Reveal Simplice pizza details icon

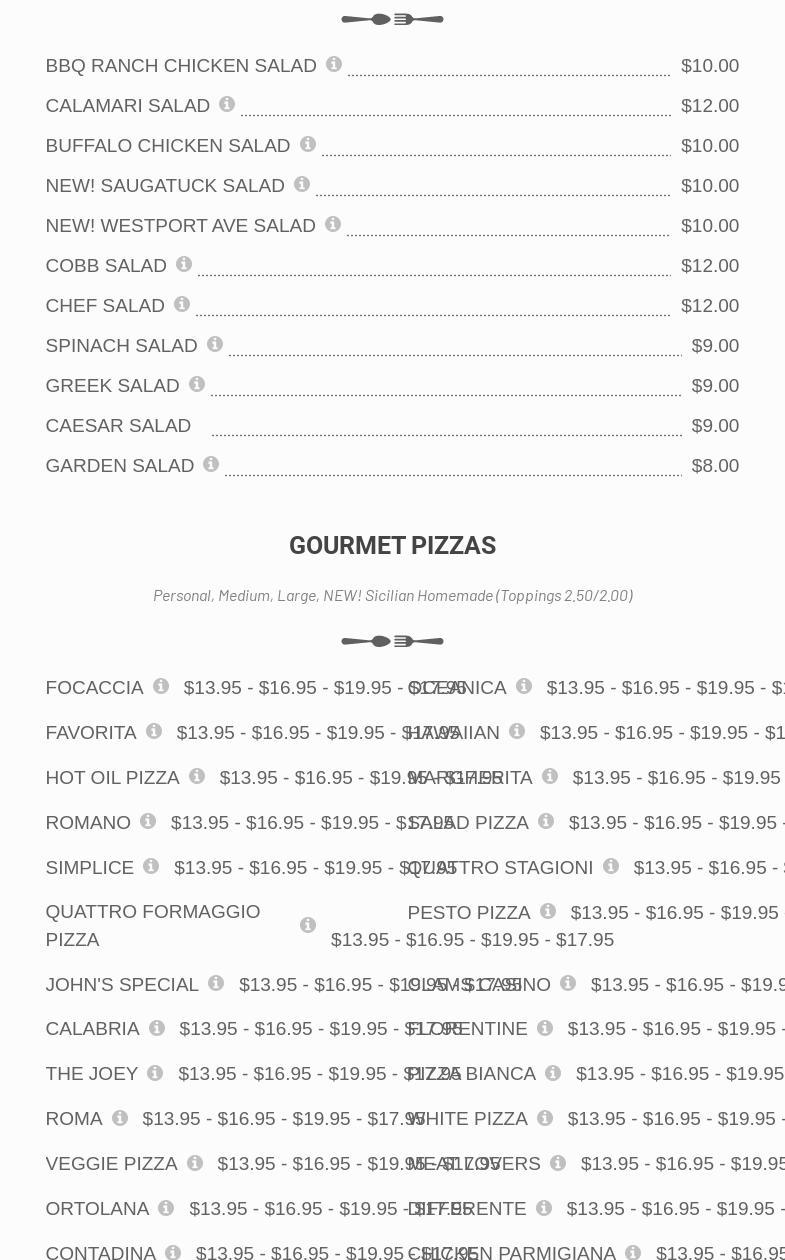pos(151,866)
